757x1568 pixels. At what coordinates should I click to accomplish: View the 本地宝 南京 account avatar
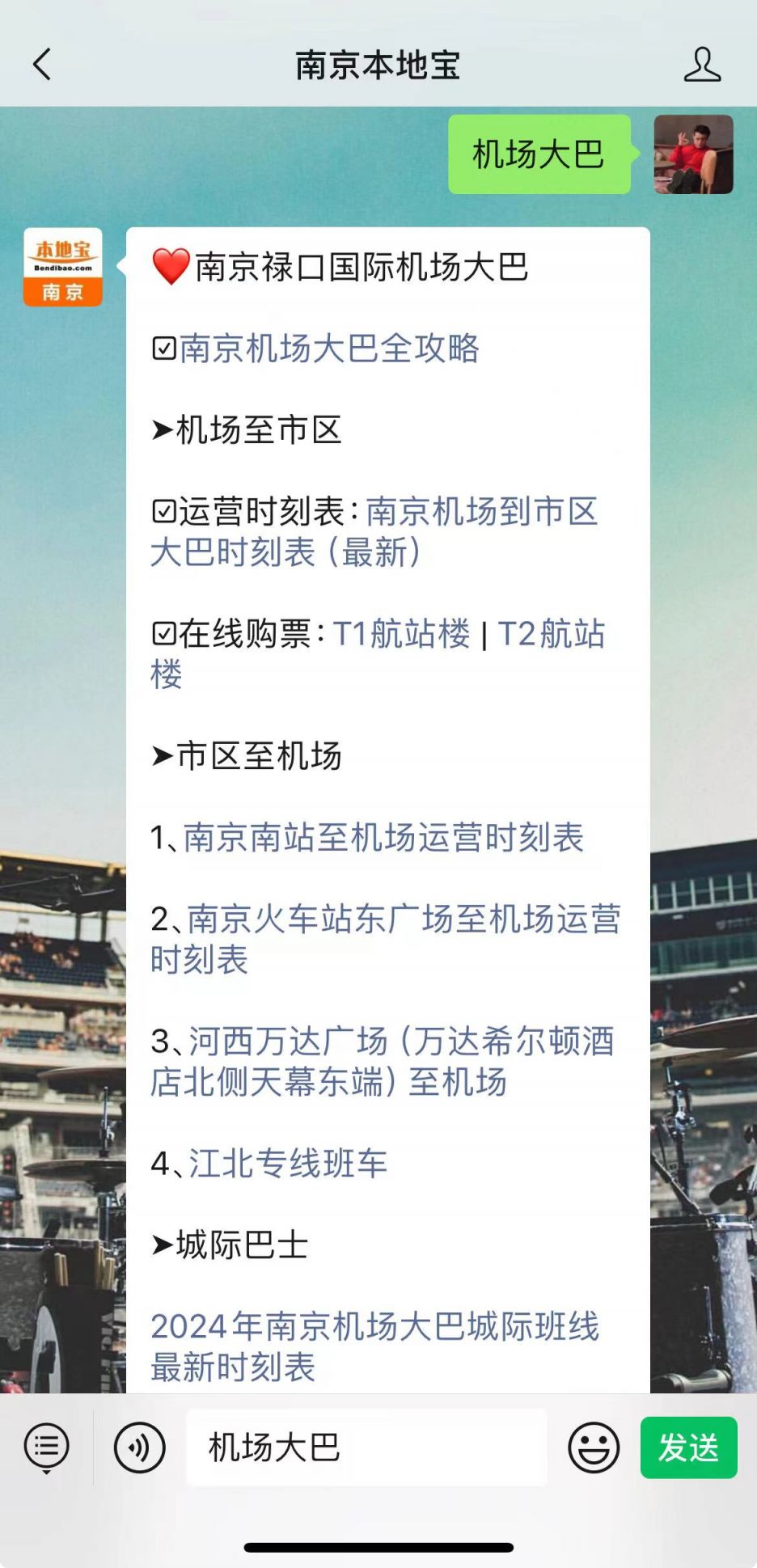pyautogui.click(x=63, y=267)
